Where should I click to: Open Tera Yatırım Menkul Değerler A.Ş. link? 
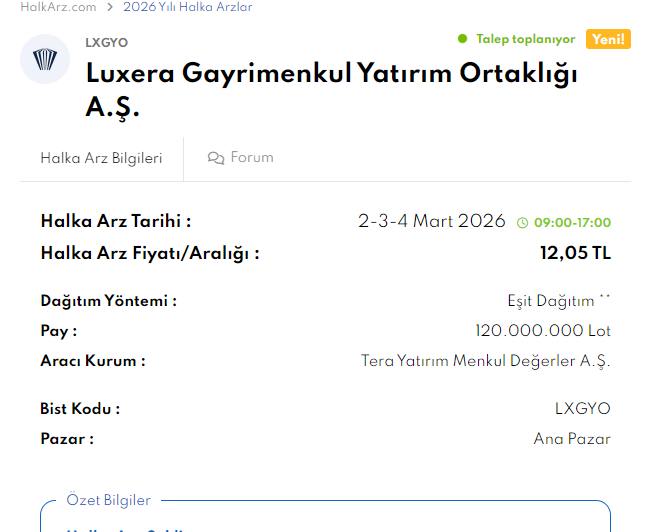point(485,361)
